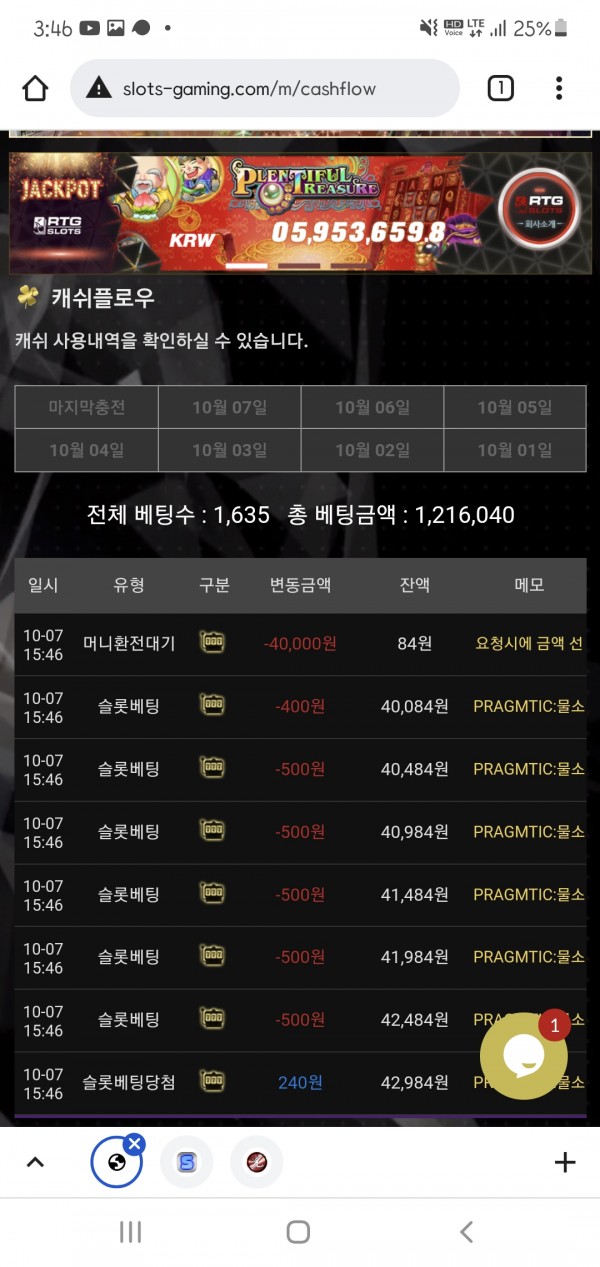Close the current browser tab shortcut
This screenshot has height=1267, width=600.
pos(135,1144)
